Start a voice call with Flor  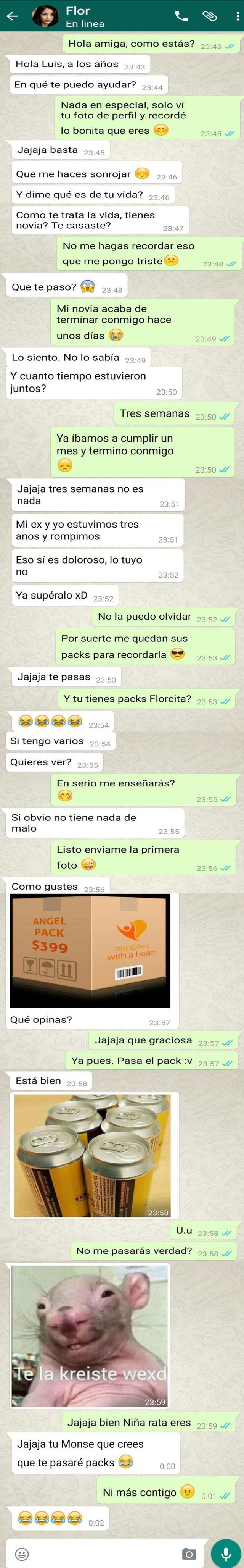[181, 16]
